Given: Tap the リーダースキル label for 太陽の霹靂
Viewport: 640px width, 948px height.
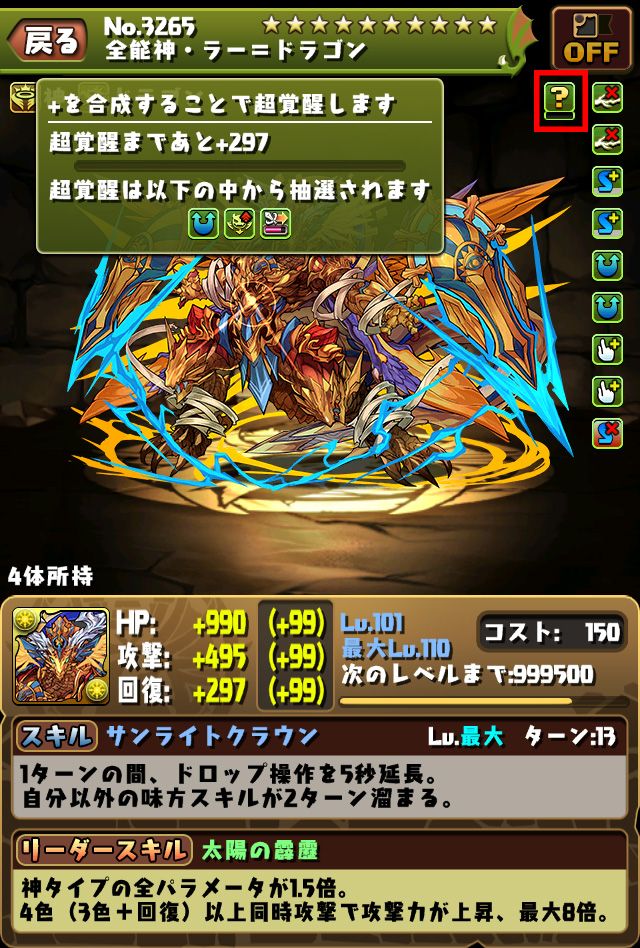Looking at the screenshot, I should pyautogui.click(x=103, y=850).
